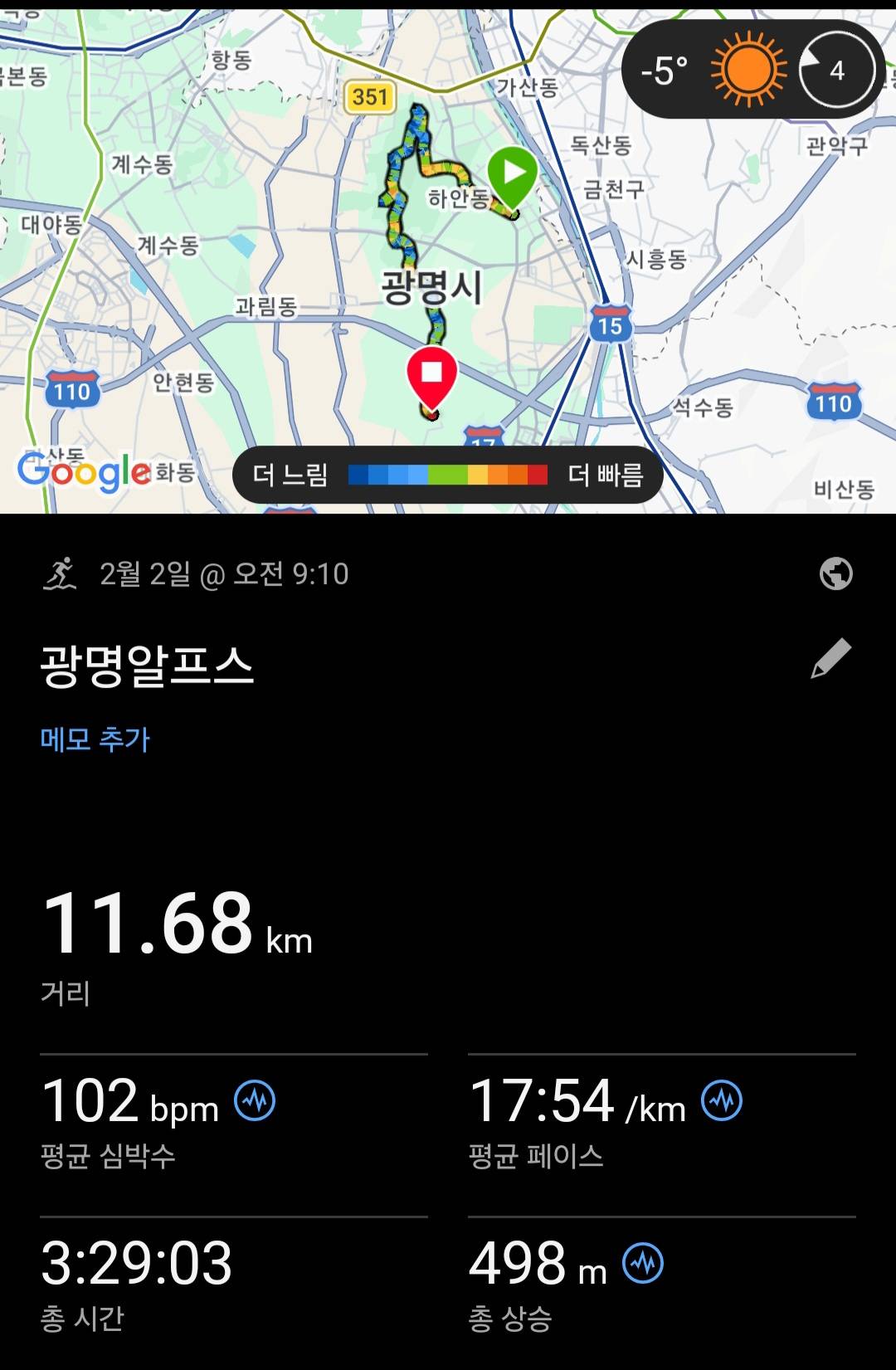
Task: Click the 더 느림 label on the legend
Action: click(x=290, y=475)
